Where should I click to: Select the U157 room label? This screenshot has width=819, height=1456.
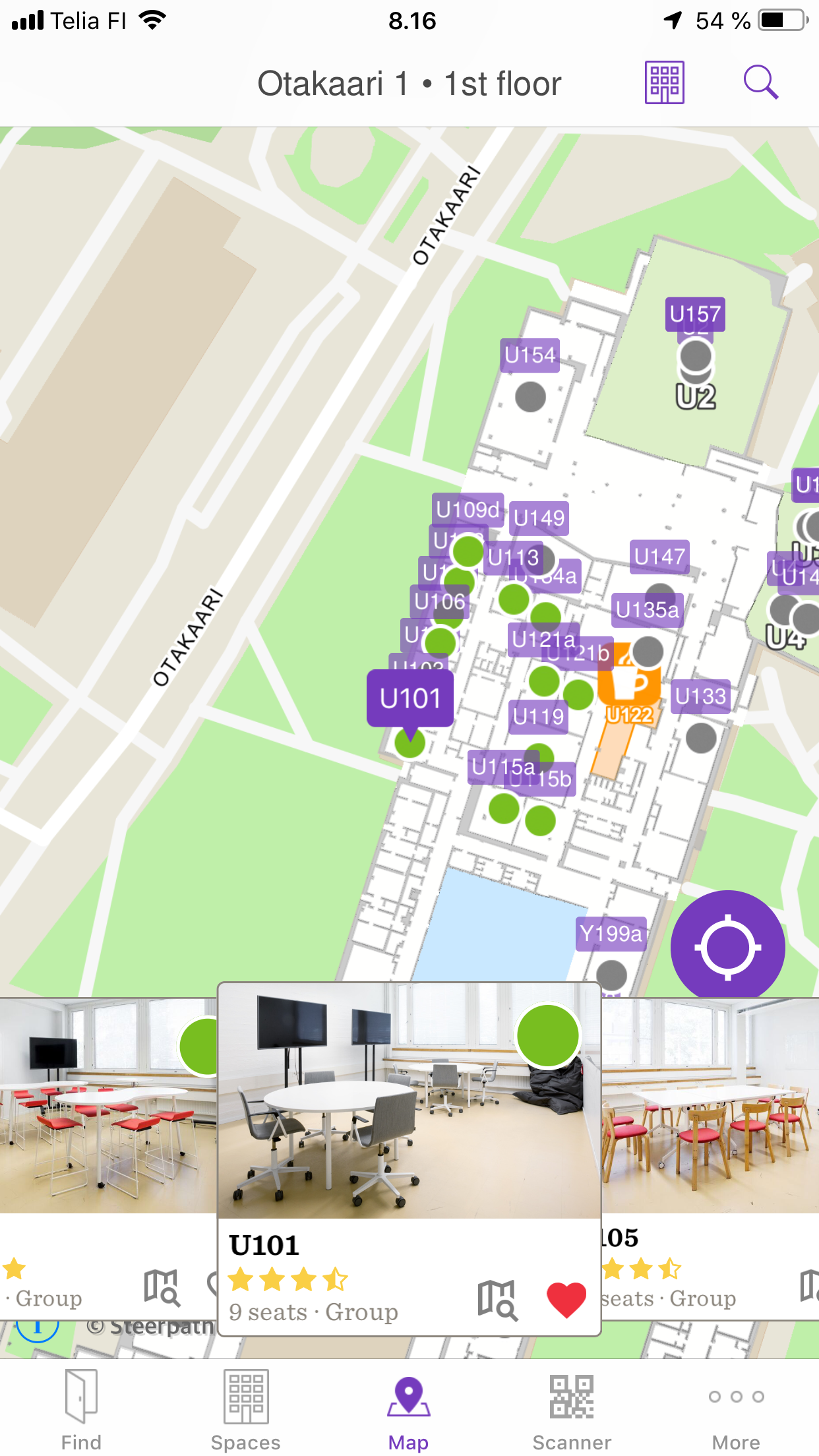695,314
